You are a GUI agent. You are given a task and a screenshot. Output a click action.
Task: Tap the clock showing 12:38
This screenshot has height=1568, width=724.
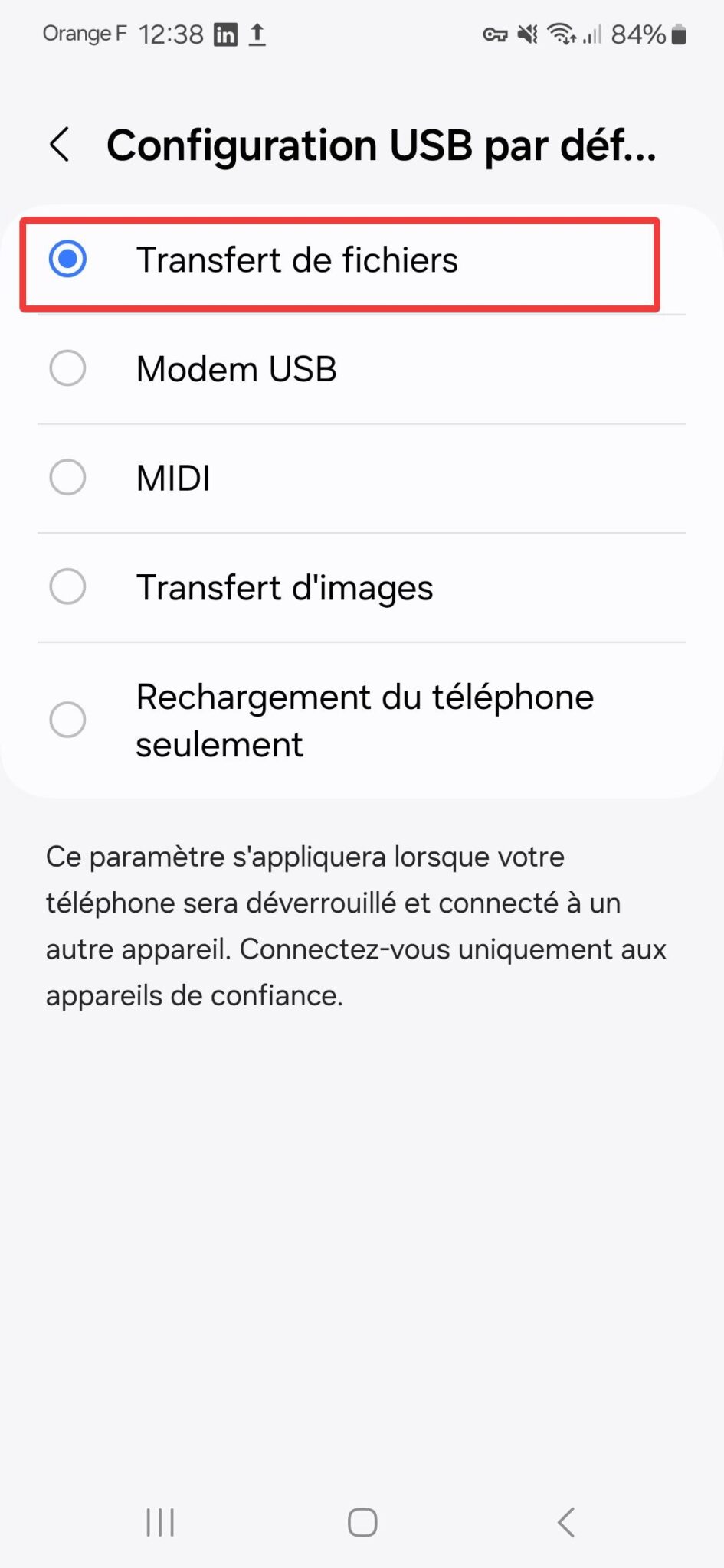(170, 34)
